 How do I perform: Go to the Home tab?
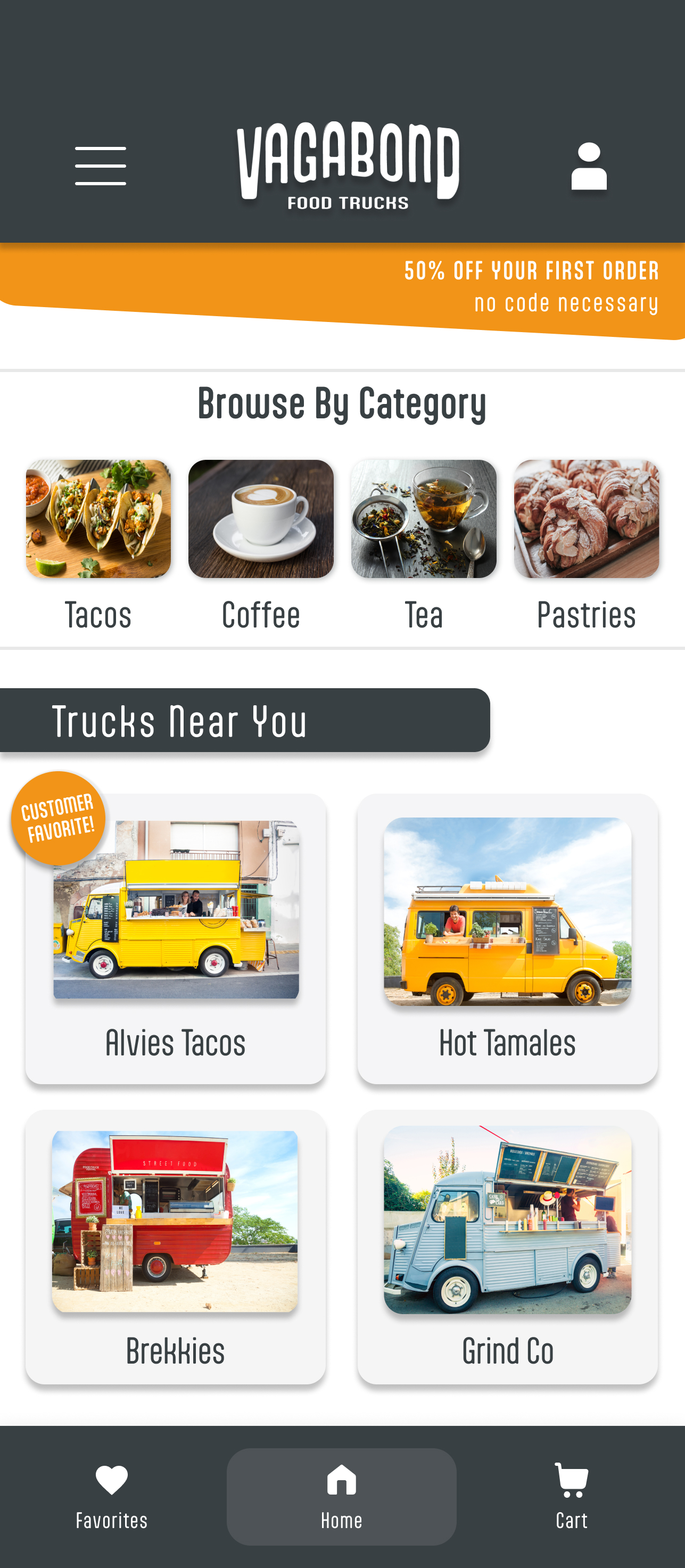click(x=342, y=1496)
